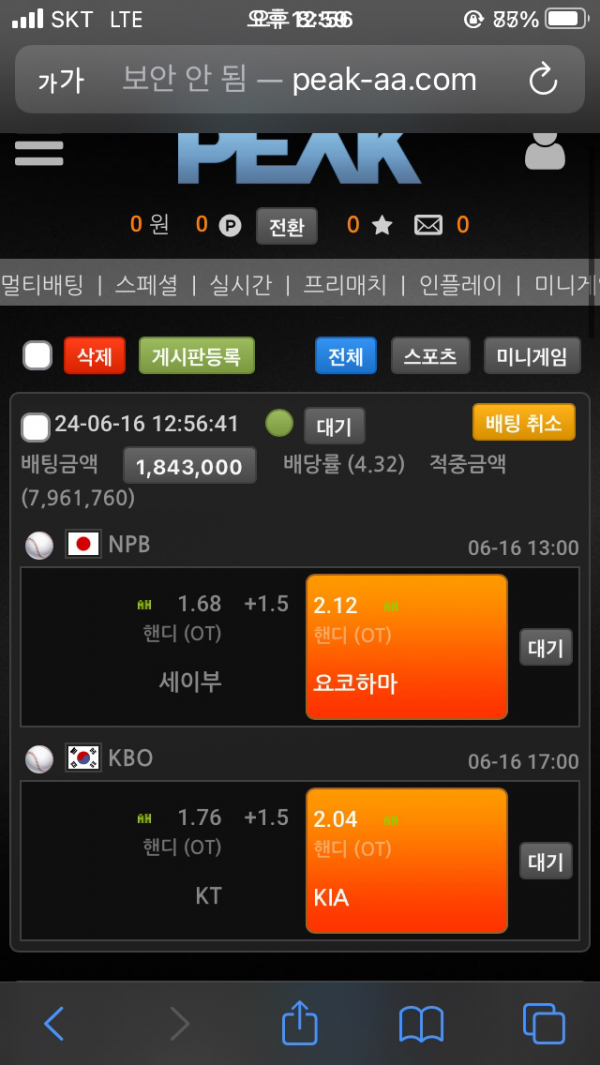Image resolution: width=600 pixels, height=1065 pixels.
Task: Open the Safari share sheet
Action: 299,1023
